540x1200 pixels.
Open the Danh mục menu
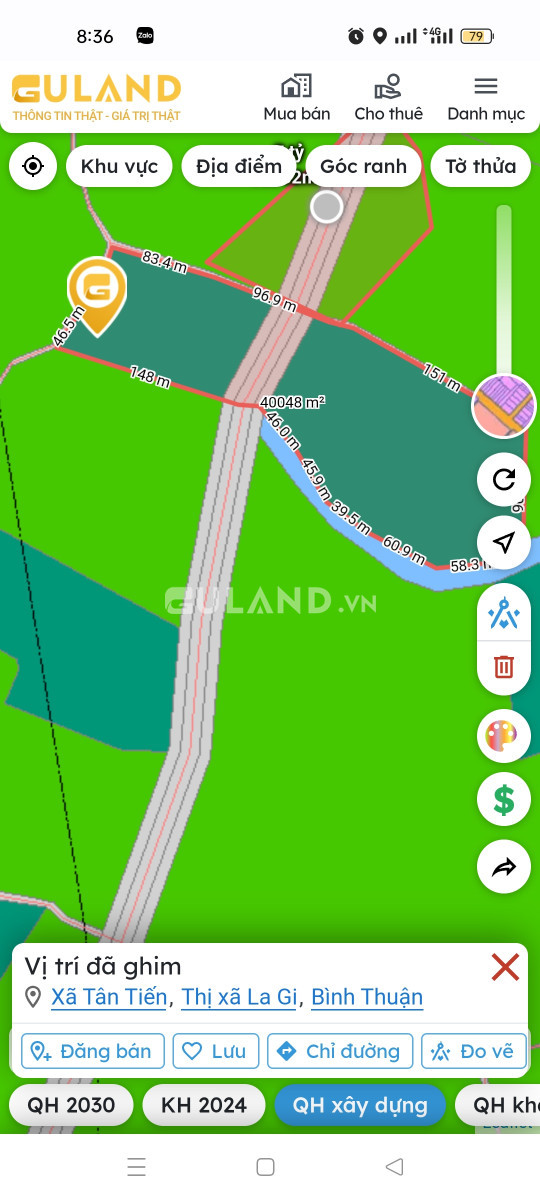486,97
